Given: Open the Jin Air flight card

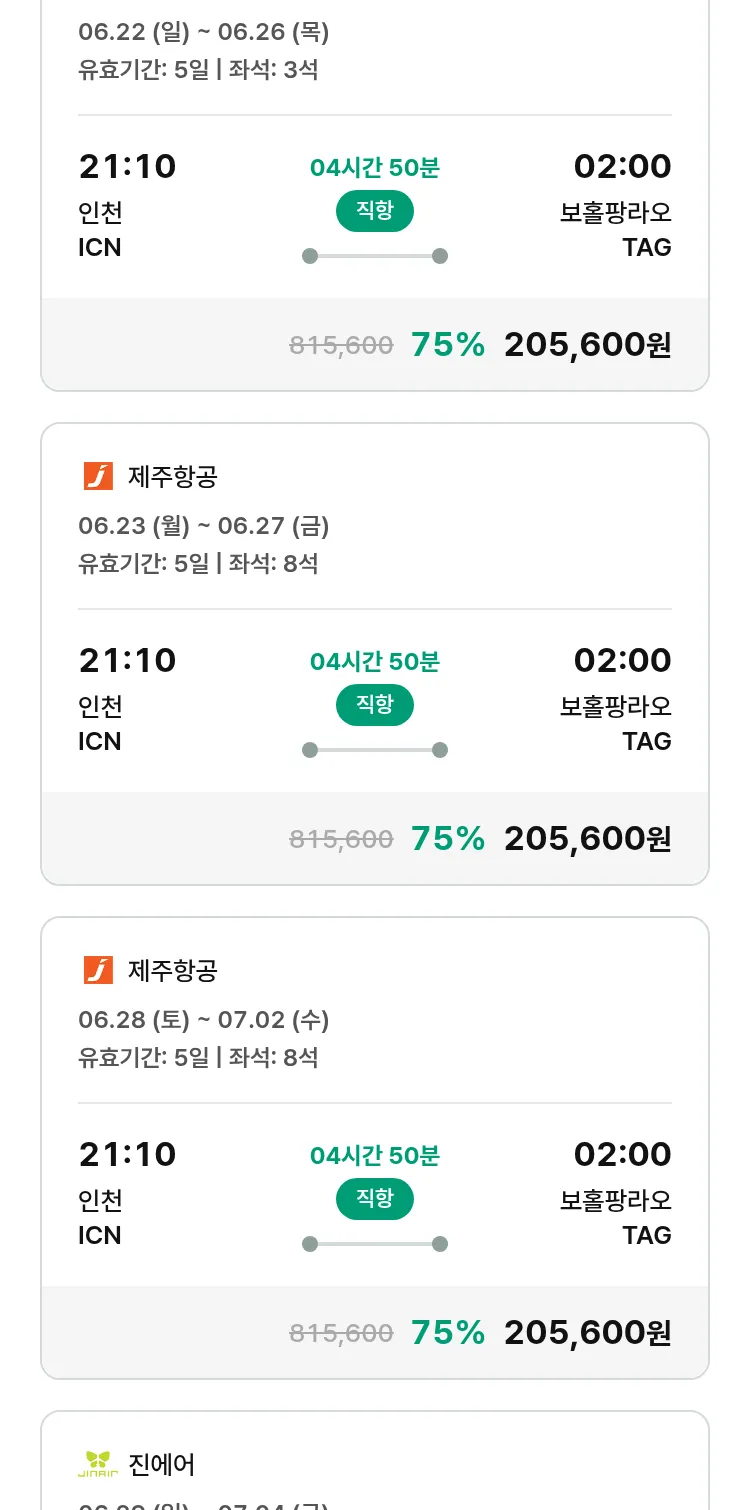Looking at the screenshot, I should pos(375,1461).
